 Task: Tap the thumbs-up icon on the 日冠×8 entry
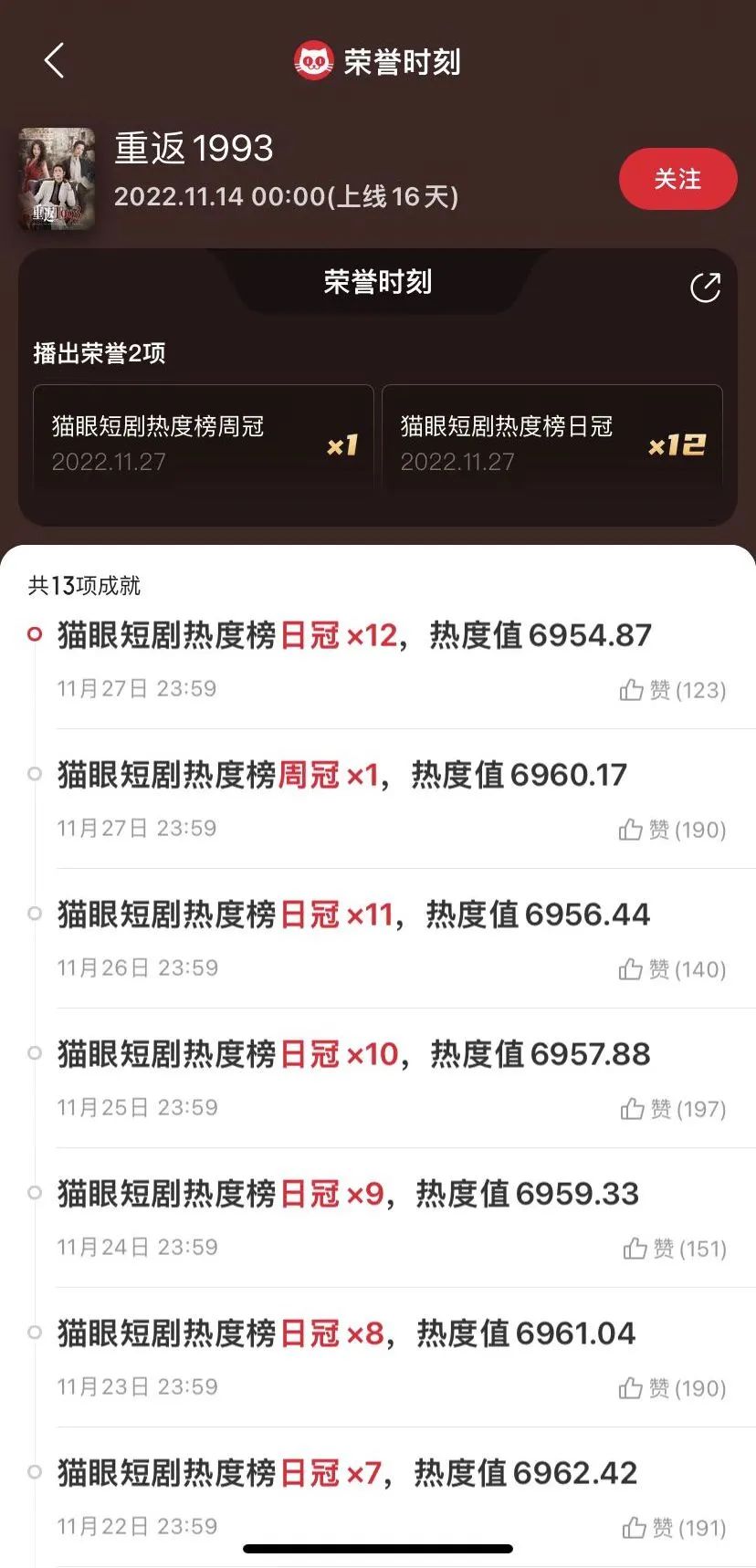pyautogui.click(x=633, y=1387)
